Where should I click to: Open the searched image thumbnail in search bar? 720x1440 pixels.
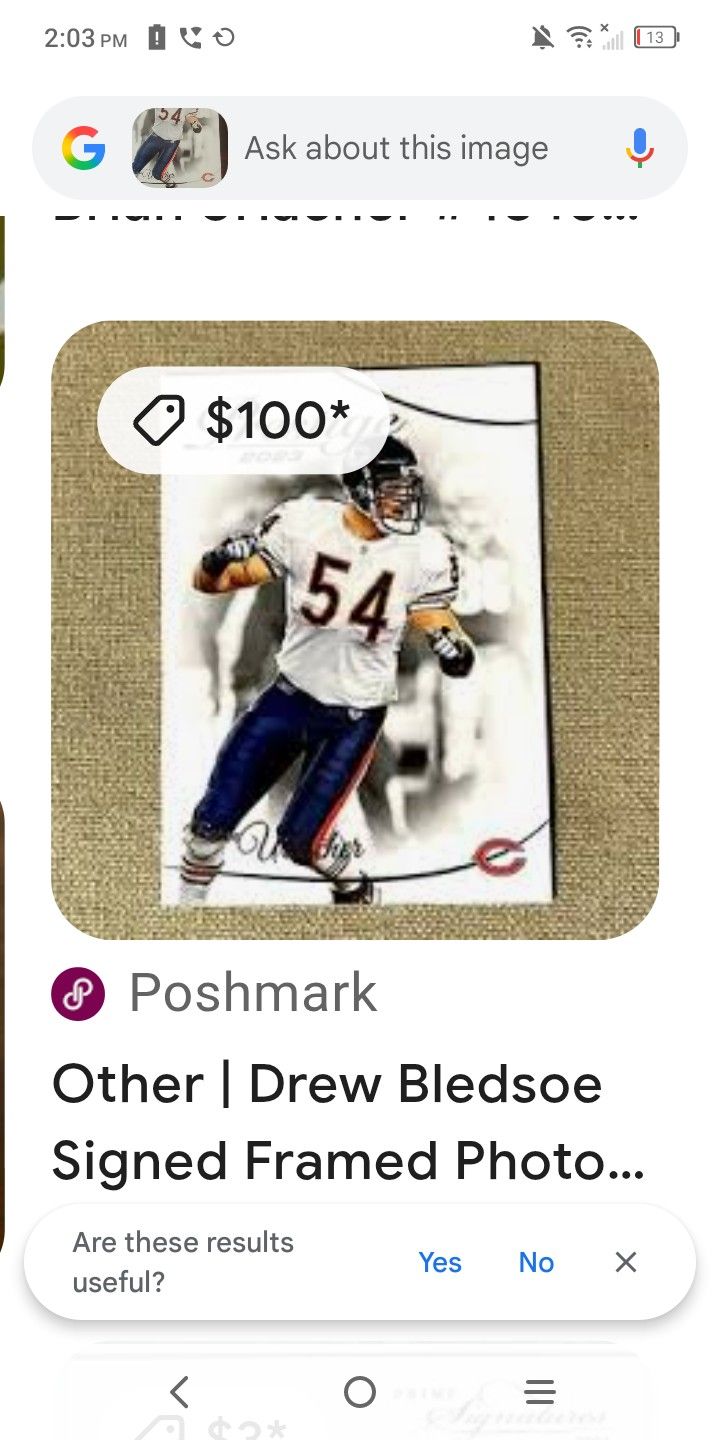point(180,149)
